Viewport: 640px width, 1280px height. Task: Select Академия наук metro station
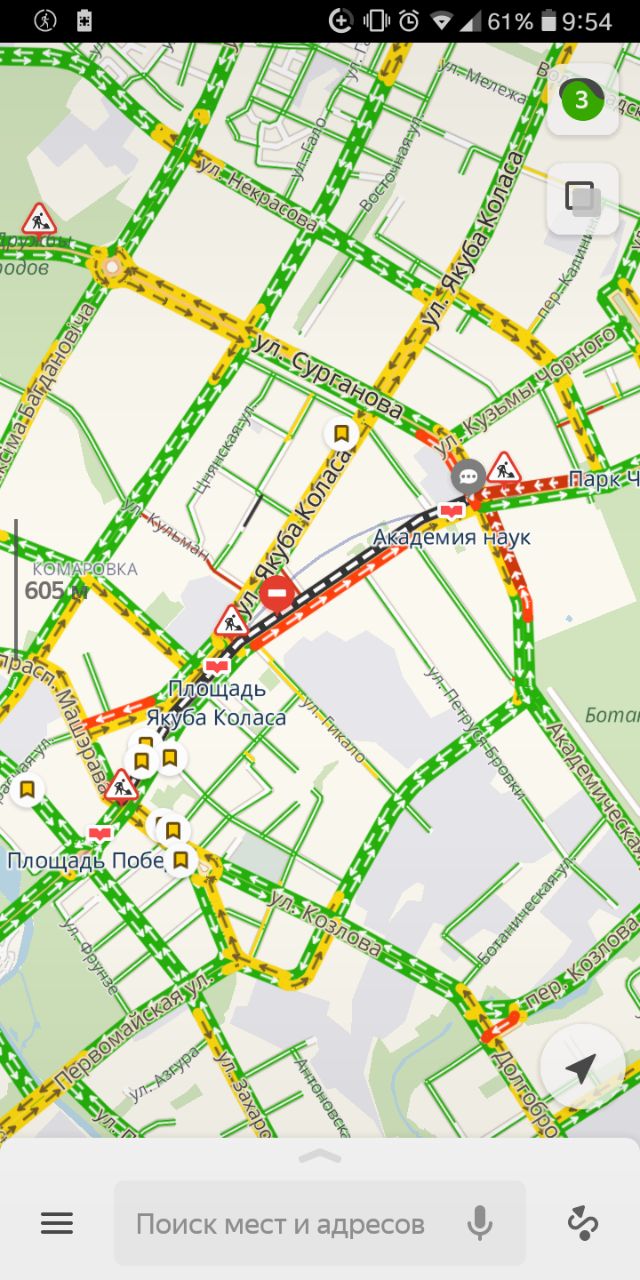(452, 511)
